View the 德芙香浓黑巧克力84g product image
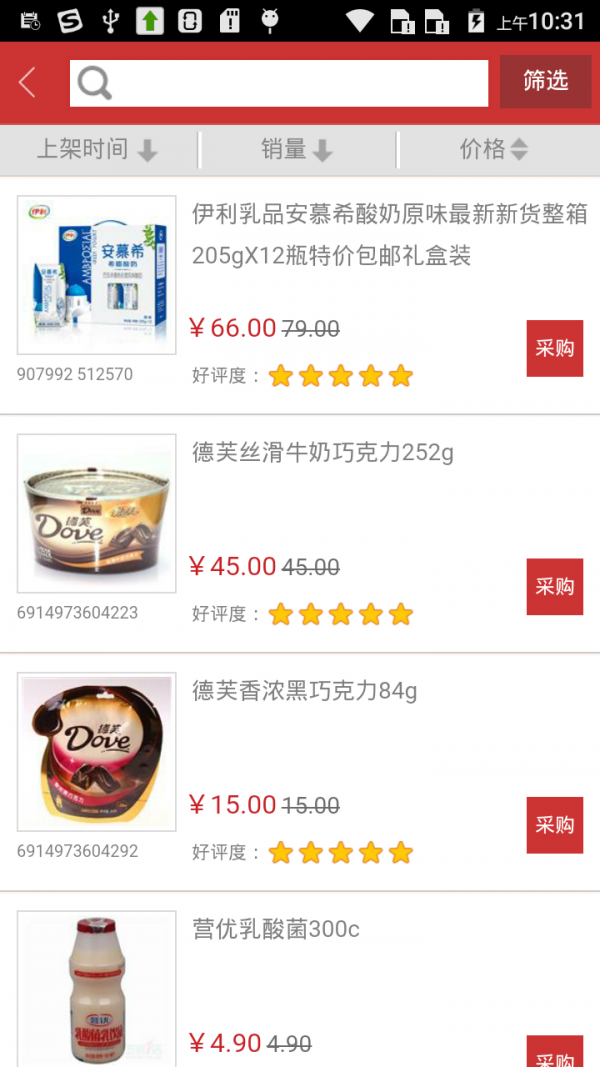The height and width of the screenshot is (1067, 600). [x=97, y=752]
